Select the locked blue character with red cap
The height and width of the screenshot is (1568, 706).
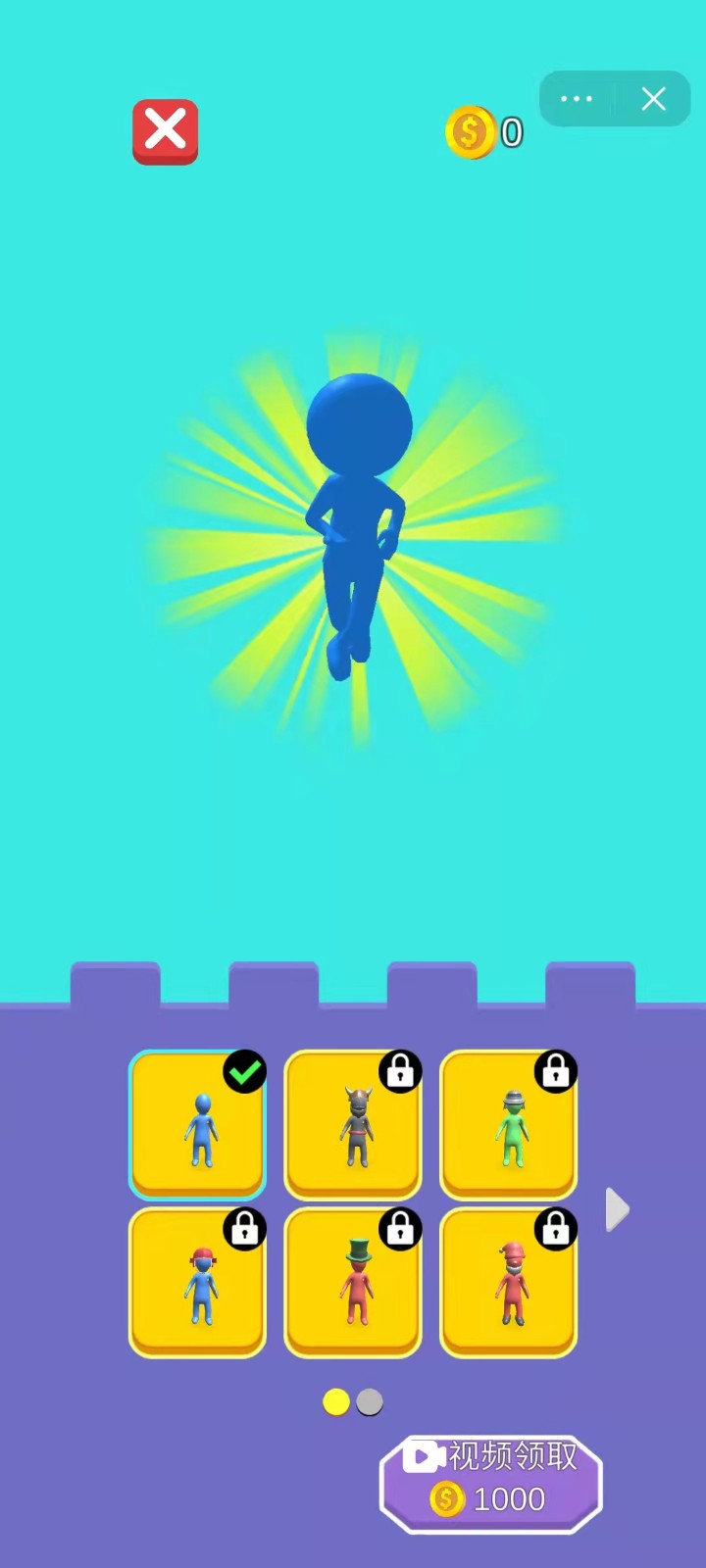(x=197, y=1282)
